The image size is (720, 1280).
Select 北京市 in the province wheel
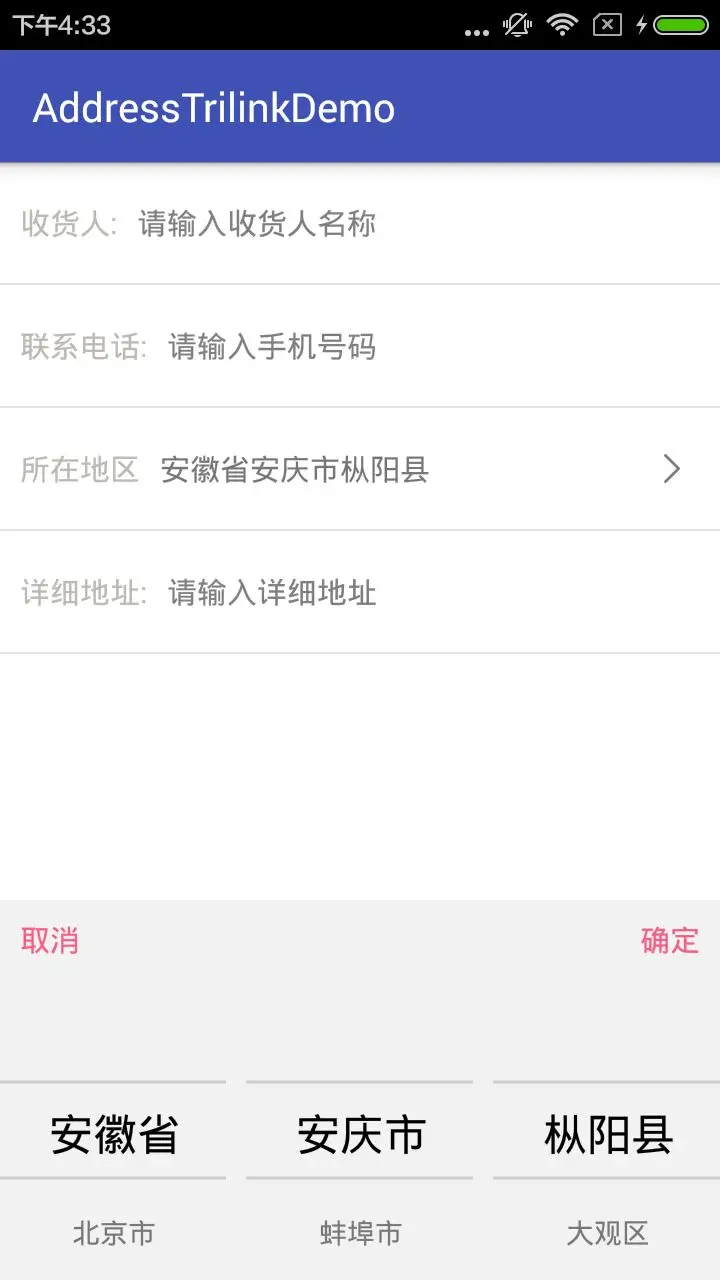coord(113,1233)
